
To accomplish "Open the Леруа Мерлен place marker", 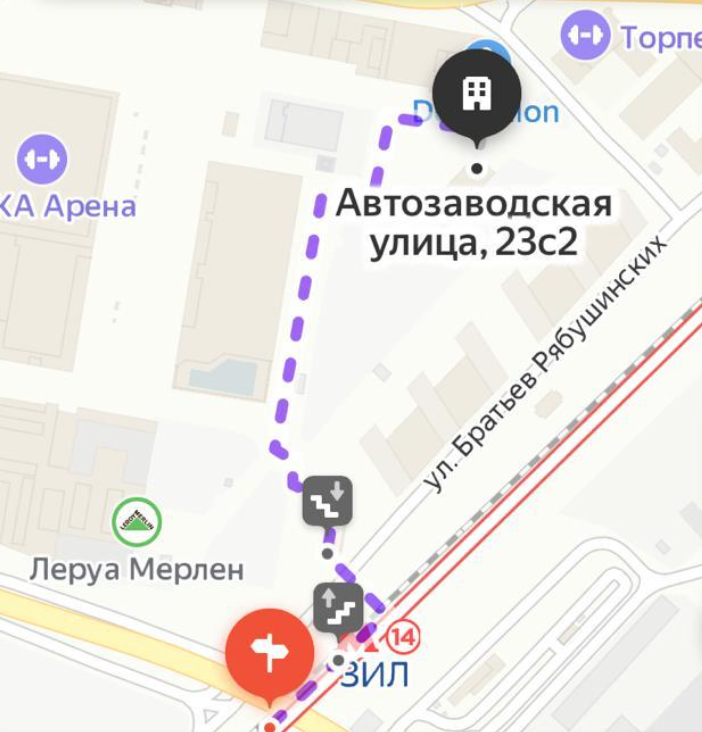I will point(137,522).
